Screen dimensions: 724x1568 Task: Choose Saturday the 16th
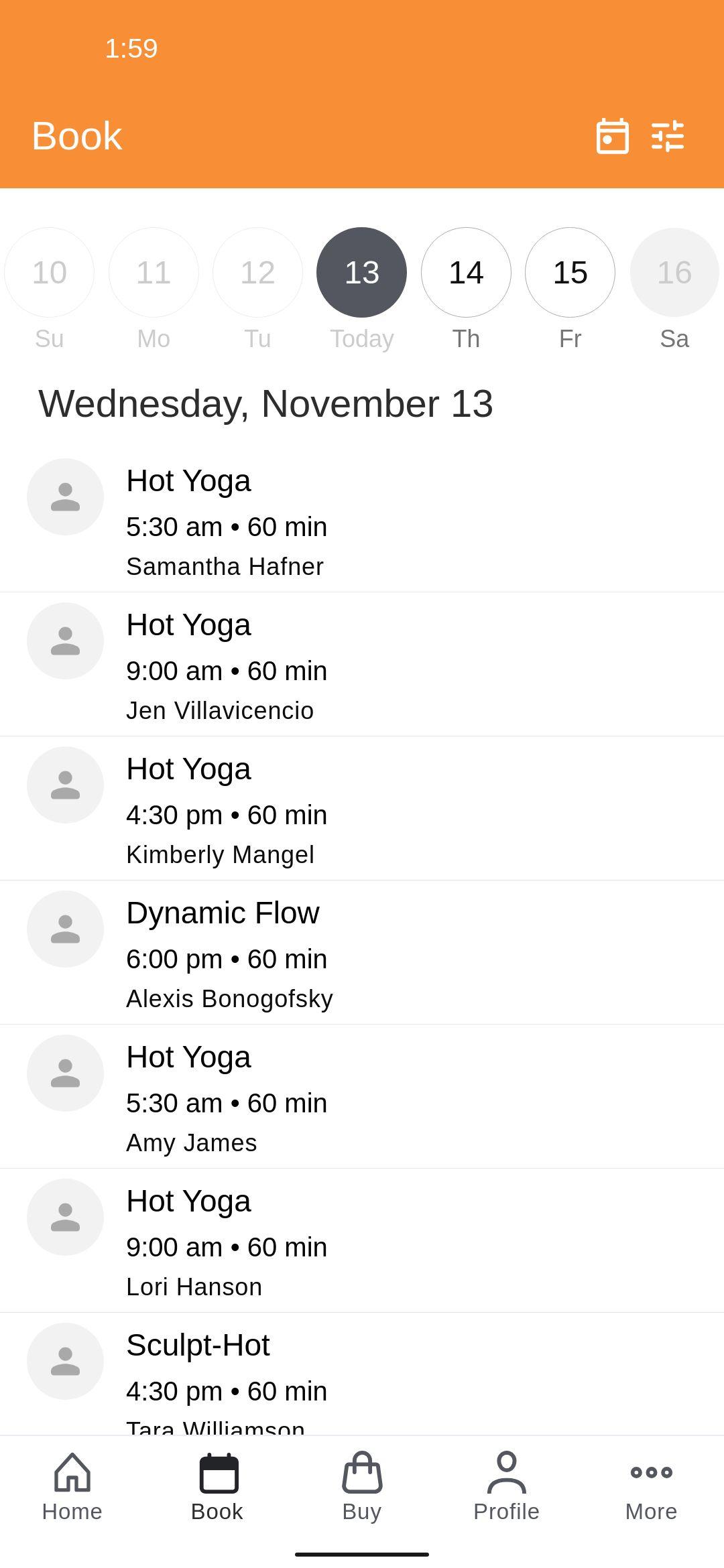point(674,272)
